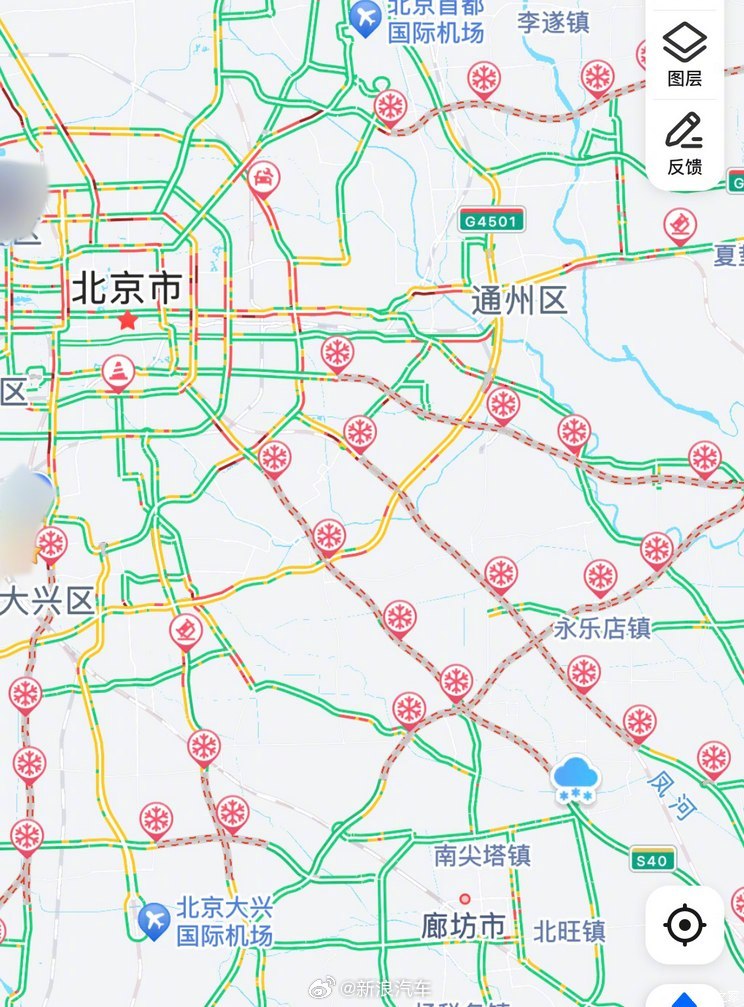Open the 图层 map layers button
Viewport: 744px width, 1007px height.
point(685,53)
